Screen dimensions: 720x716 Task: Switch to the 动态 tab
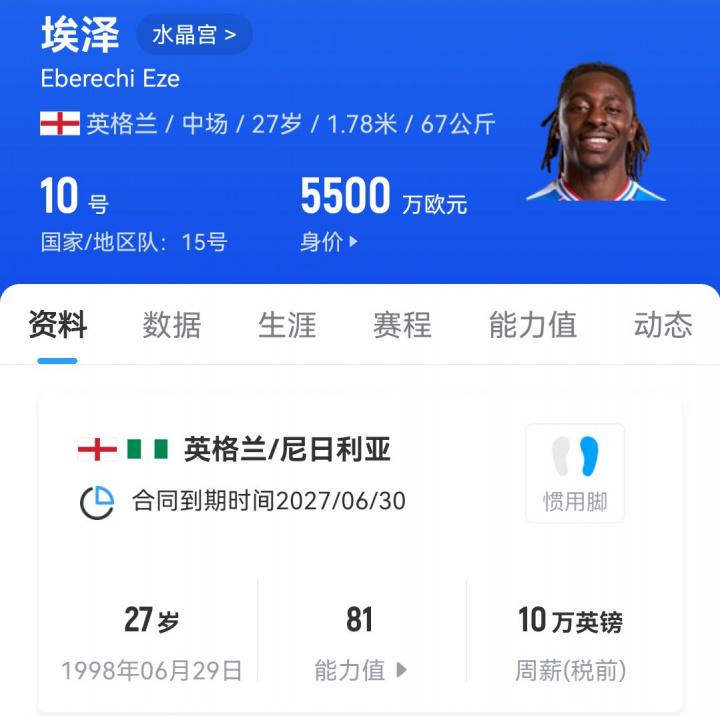click(x=662, y=325)
